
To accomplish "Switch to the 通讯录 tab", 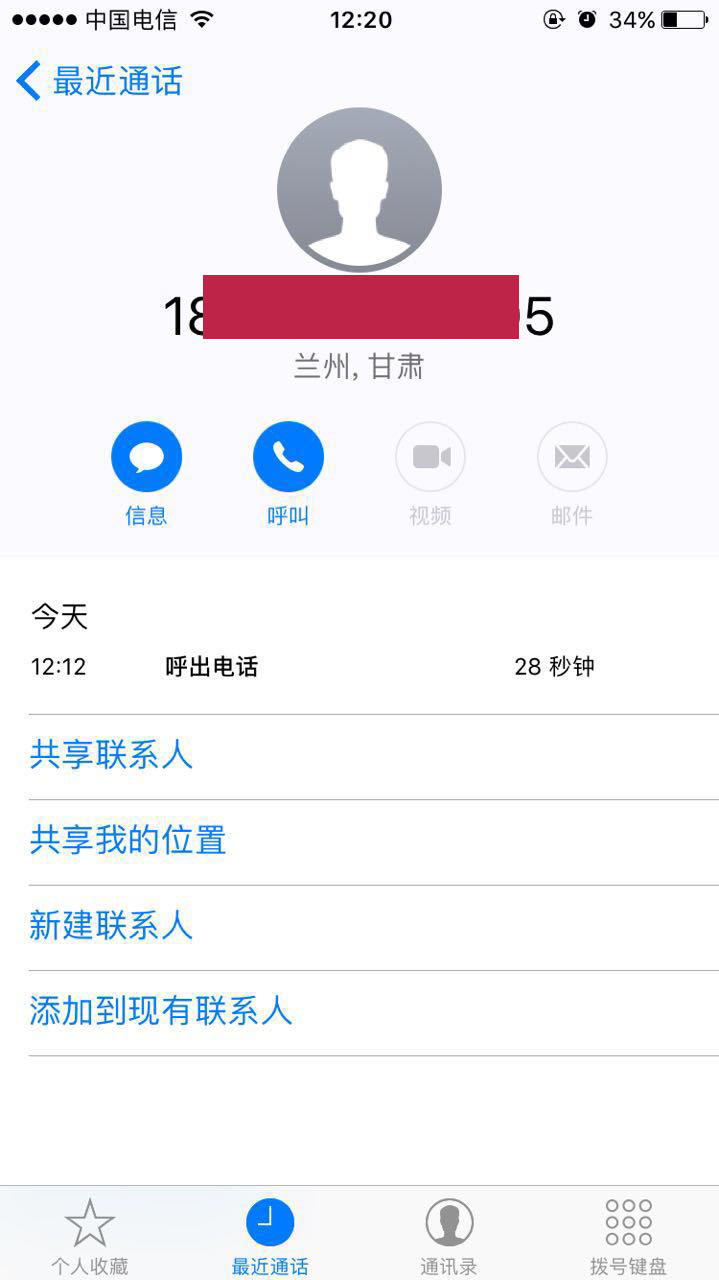I will [449, 1235].
